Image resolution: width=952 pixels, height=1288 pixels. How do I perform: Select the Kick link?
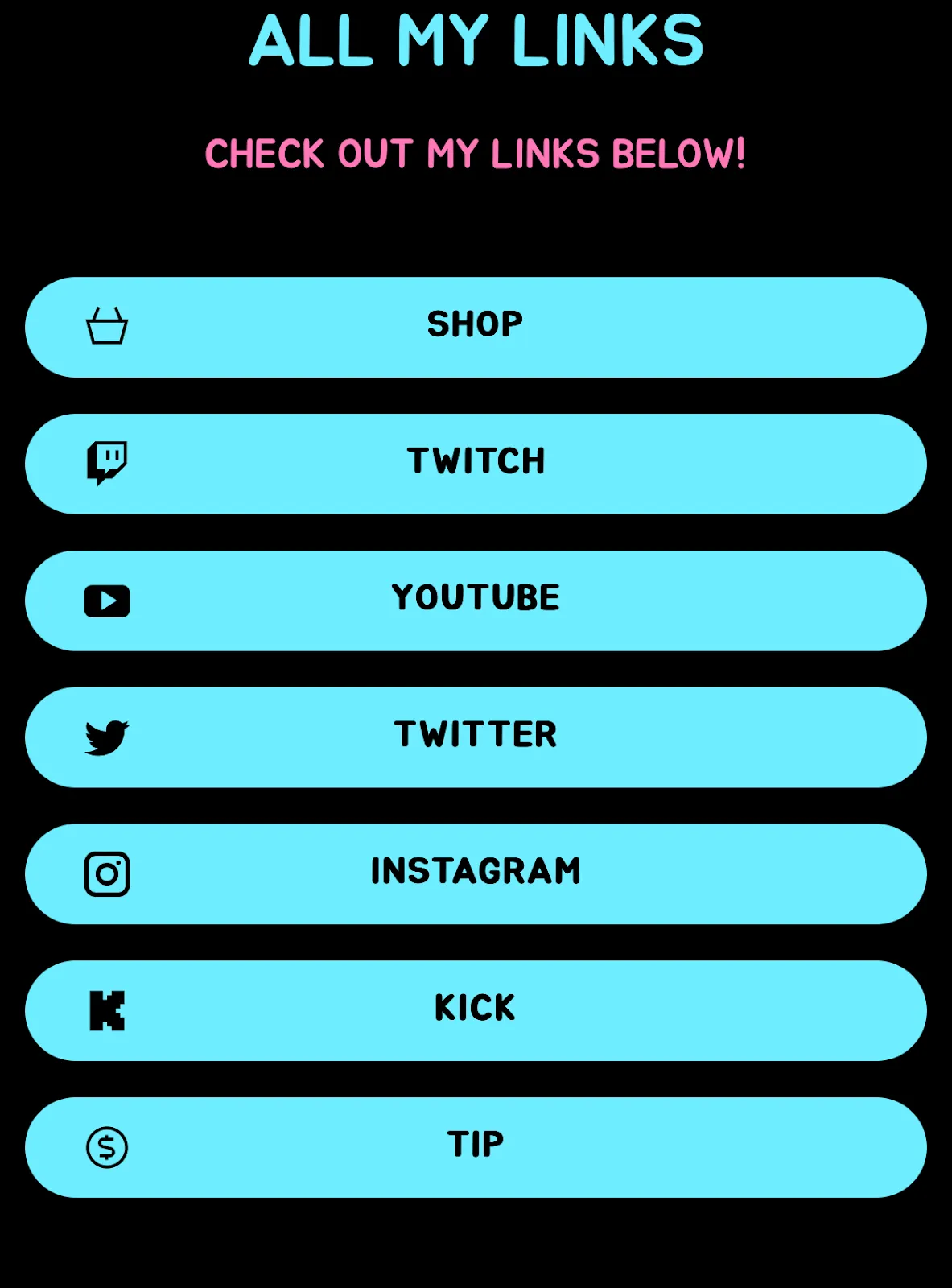coord(476,1010)
